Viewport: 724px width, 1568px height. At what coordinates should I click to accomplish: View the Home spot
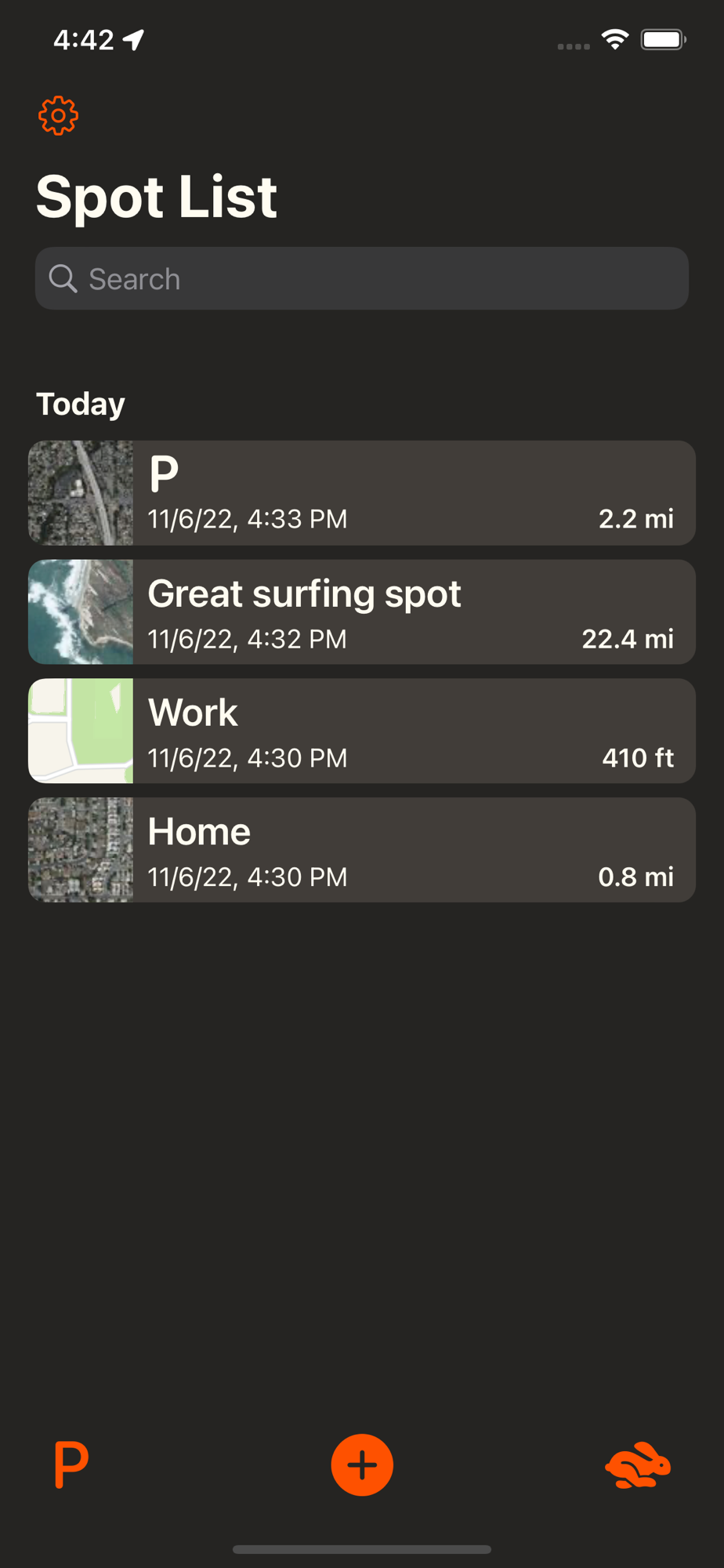tap(362, 850)
